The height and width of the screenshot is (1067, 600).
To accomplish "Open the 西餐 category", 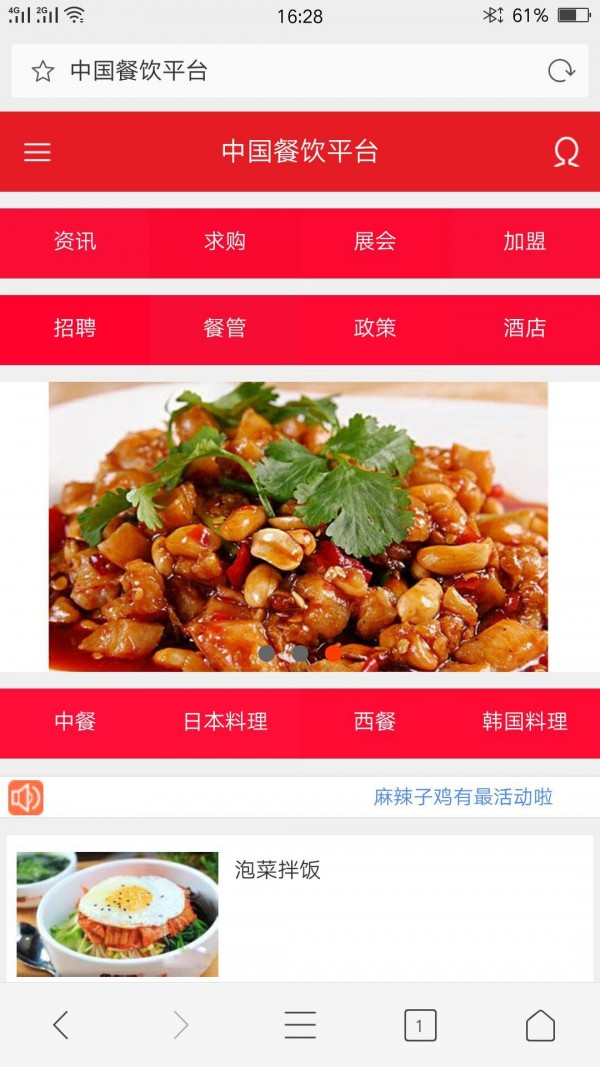I will tap(375, 722).
